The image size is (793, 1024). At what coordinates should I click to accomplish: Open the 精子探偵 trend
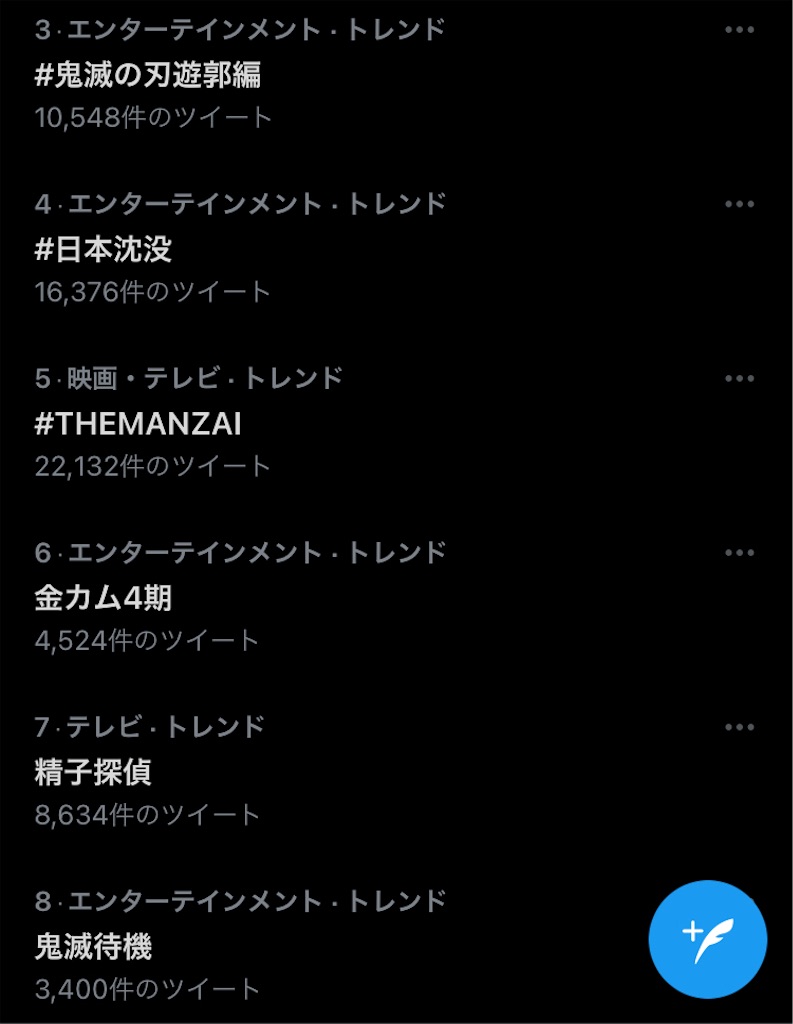pos(93,771)
